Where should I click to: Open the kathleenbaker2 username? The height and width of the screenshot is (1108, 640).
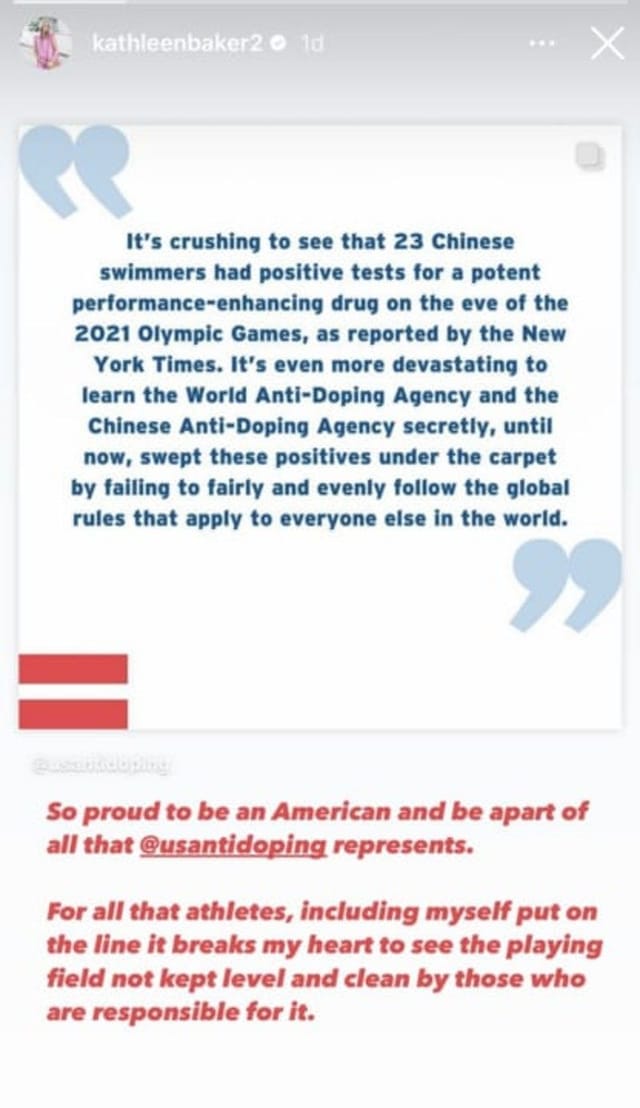[x=177, y=44]
